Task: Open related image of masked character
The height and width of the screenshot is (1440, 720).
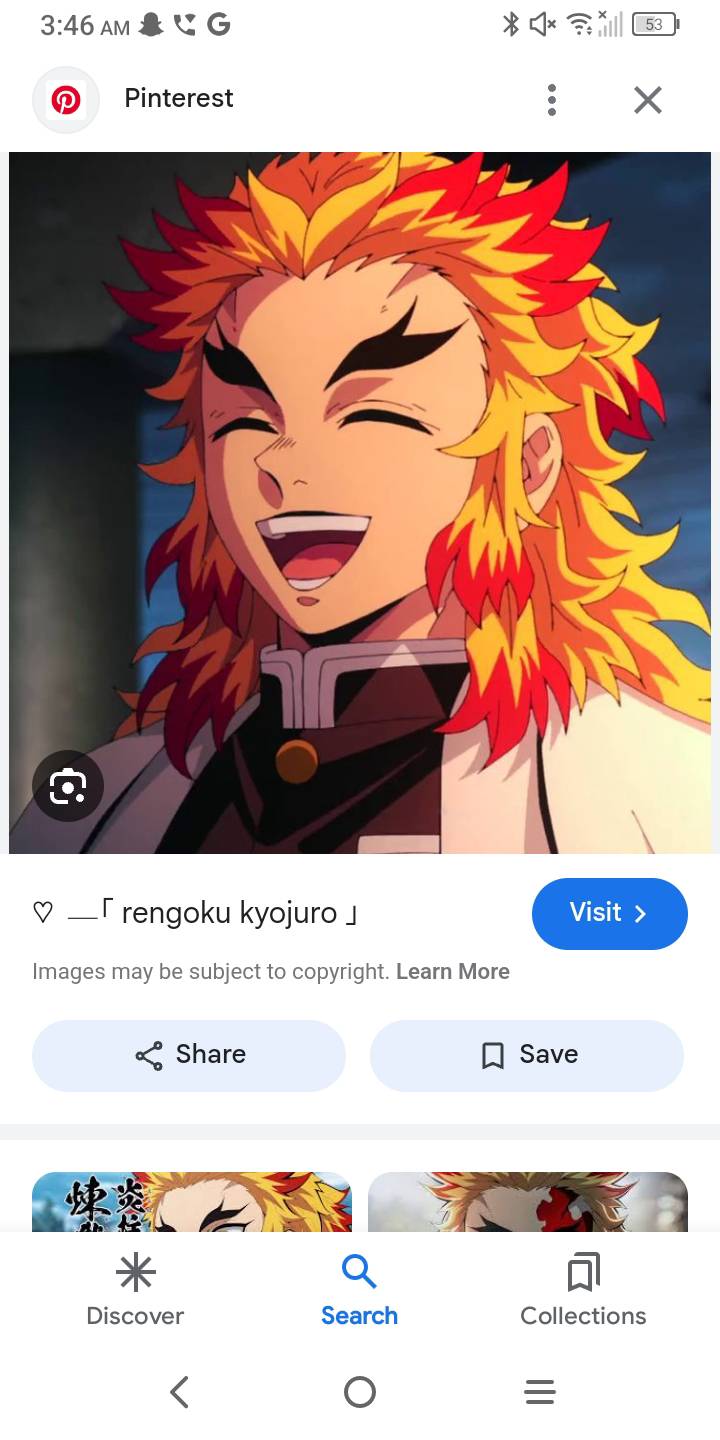Action: tap(527, 1201)
